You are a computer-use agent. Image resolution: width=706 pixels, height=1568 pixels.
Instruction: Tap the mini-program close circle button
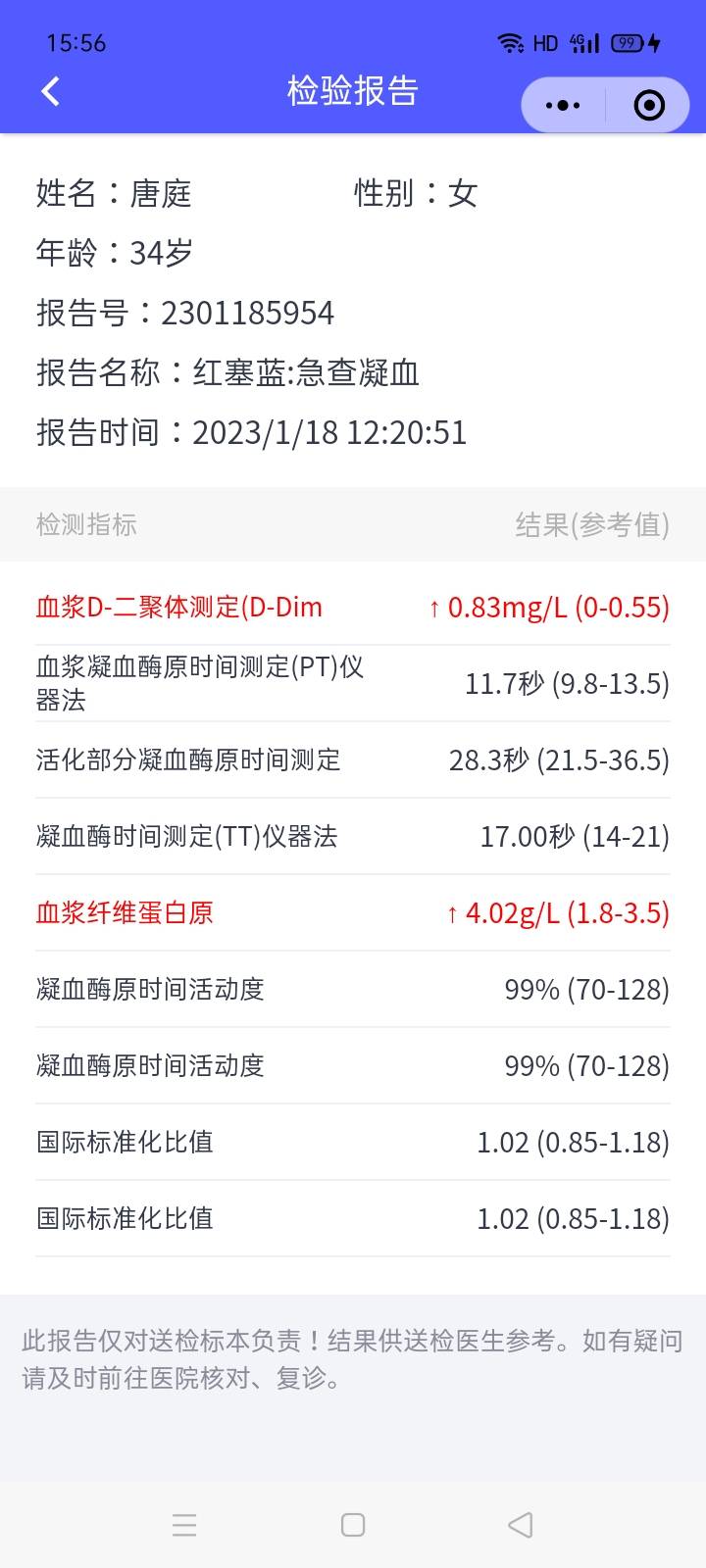647,105
